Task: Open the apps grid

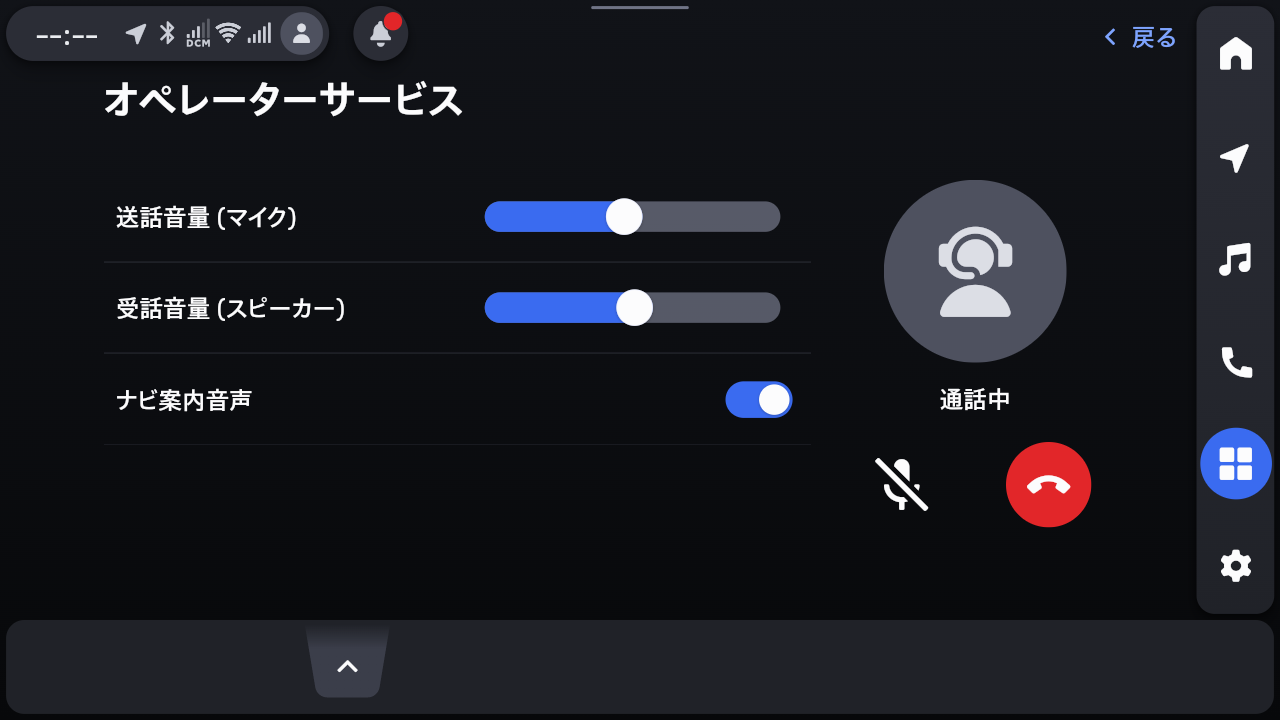Action: pos(1236,464)
